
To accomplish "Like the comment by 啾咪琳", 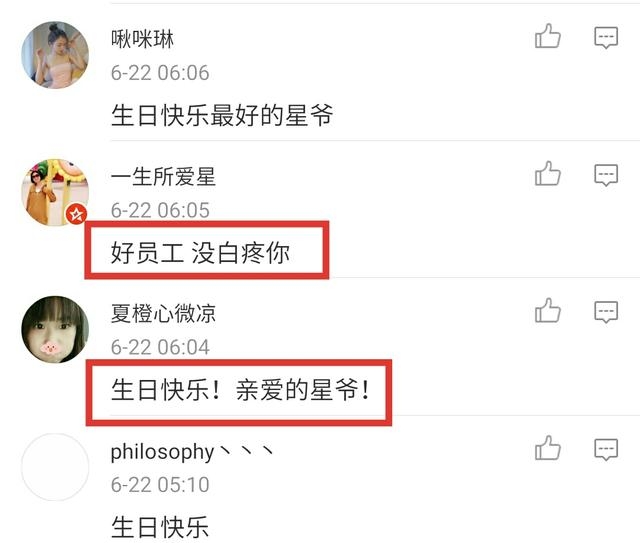I will pos(548,38).
